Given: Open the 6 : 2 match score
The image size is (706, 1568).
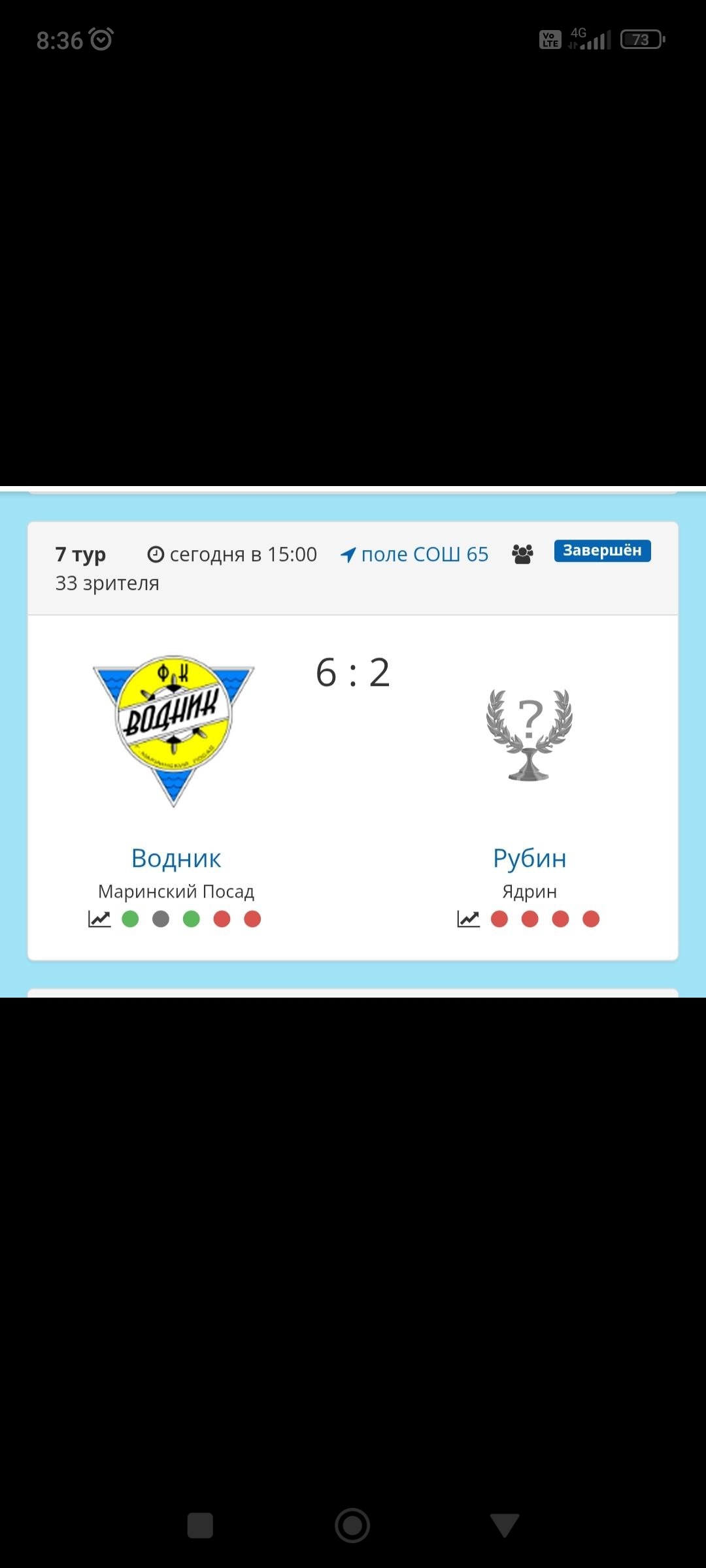Looking at the screenshot, I should coord(353,672).
